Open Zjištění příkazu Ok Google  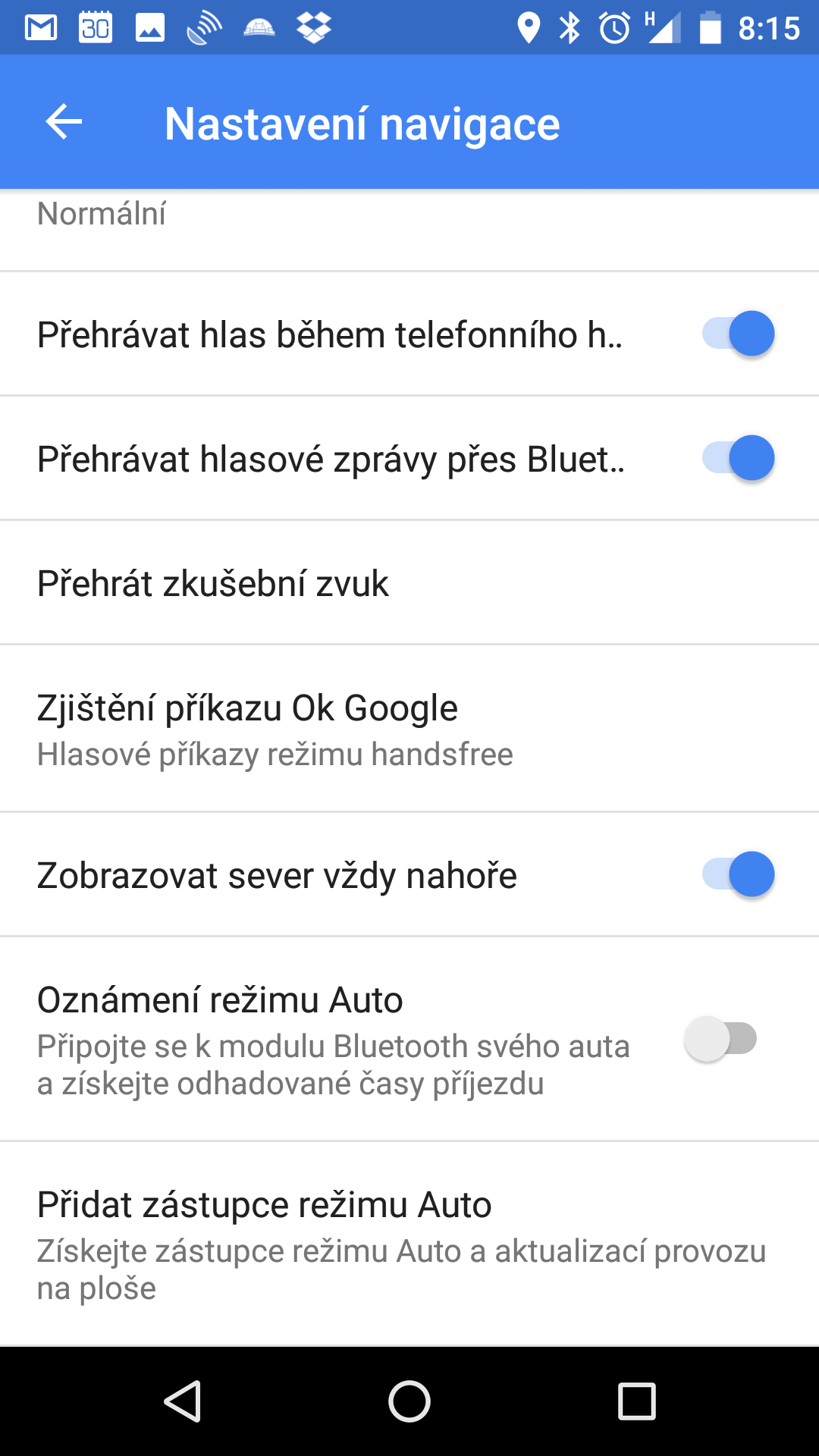click(409, 728)
